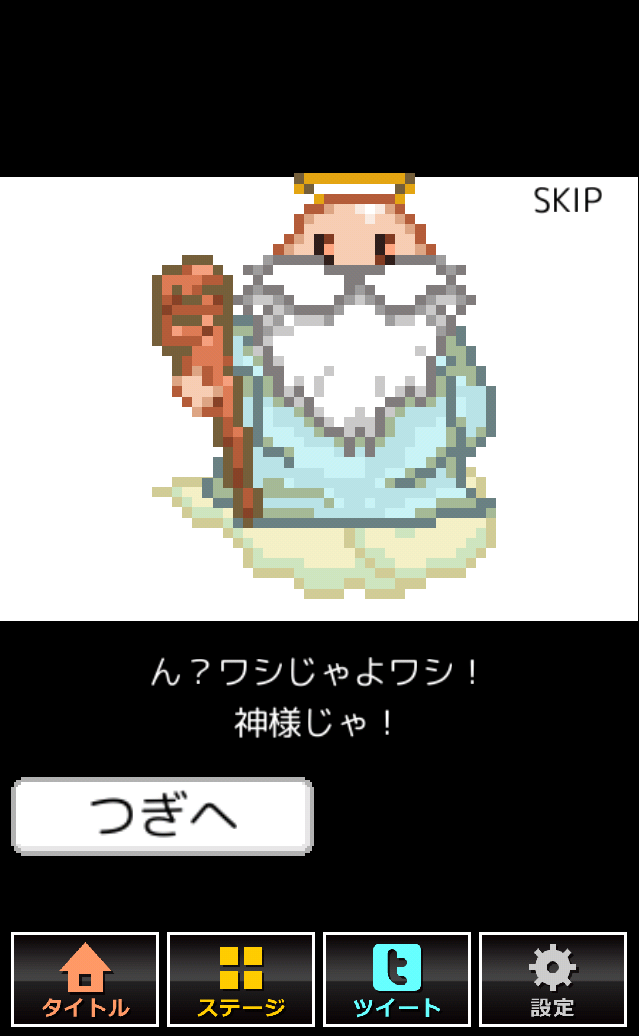The height and width of the screenshot is (1036, 639).
Task: Open 設定 settings
Action: 553,981
